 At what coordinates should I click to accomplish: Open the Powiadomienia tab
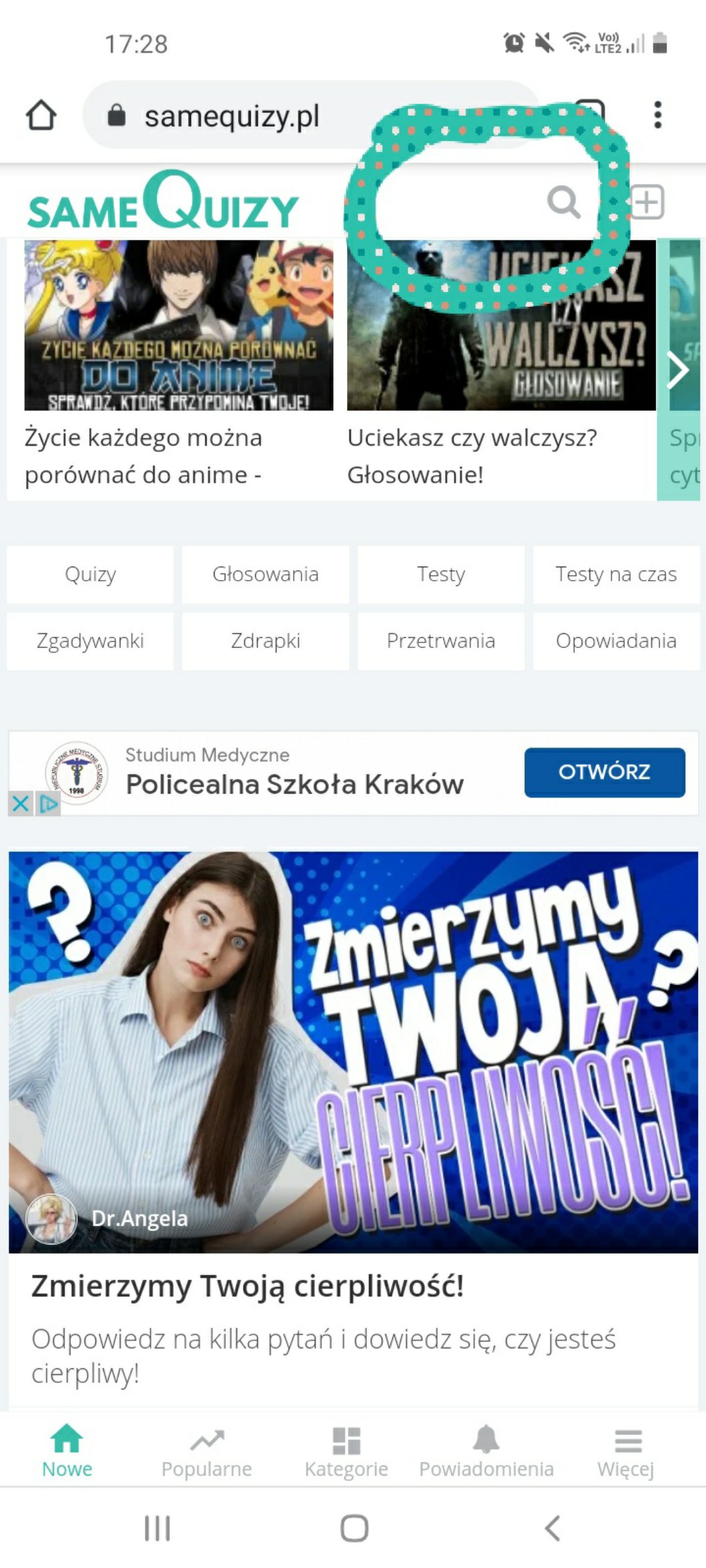[486, 1453]
